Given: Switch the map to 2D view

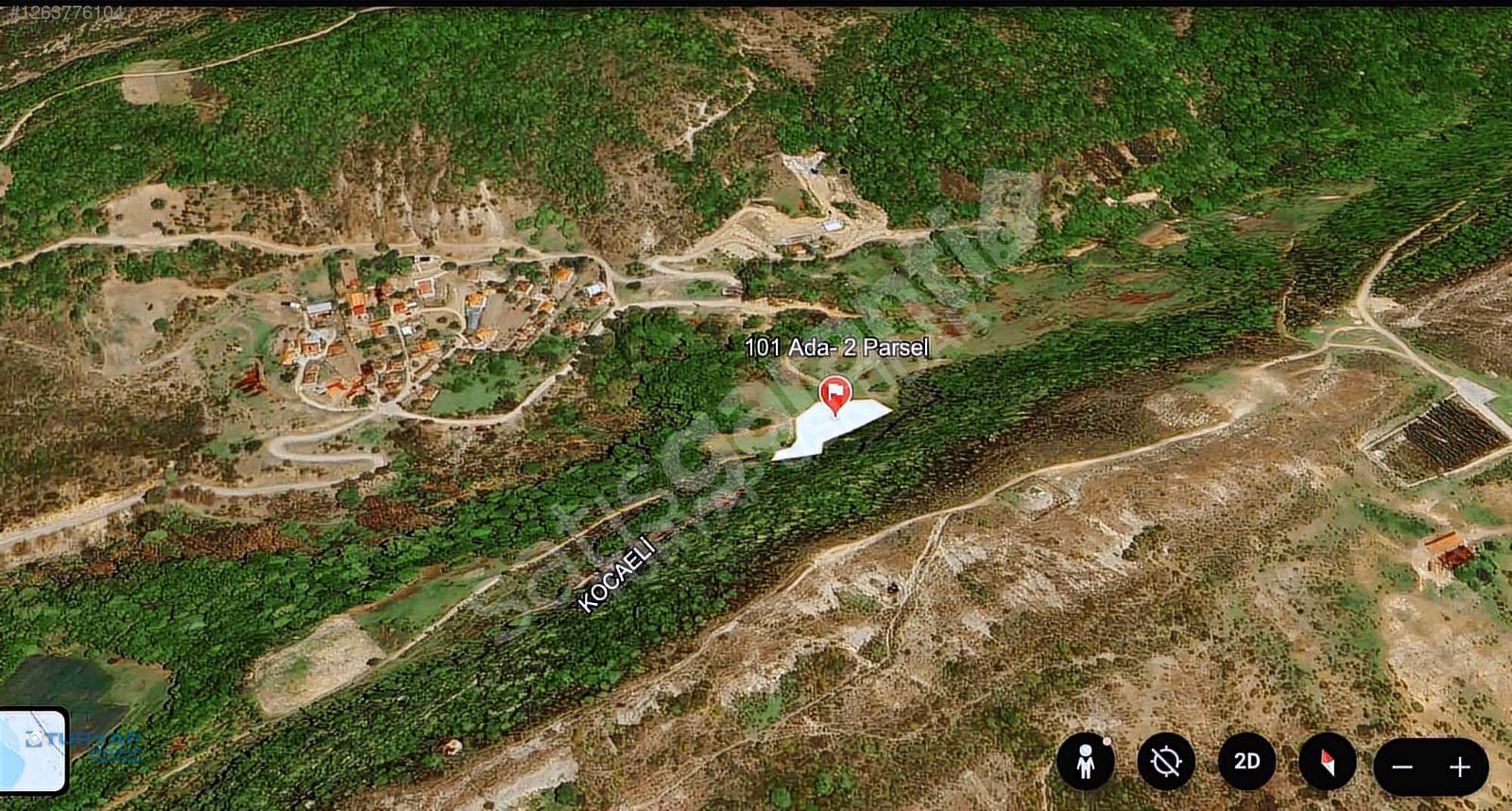Looking at the screenshot, I should [1246, 761].
